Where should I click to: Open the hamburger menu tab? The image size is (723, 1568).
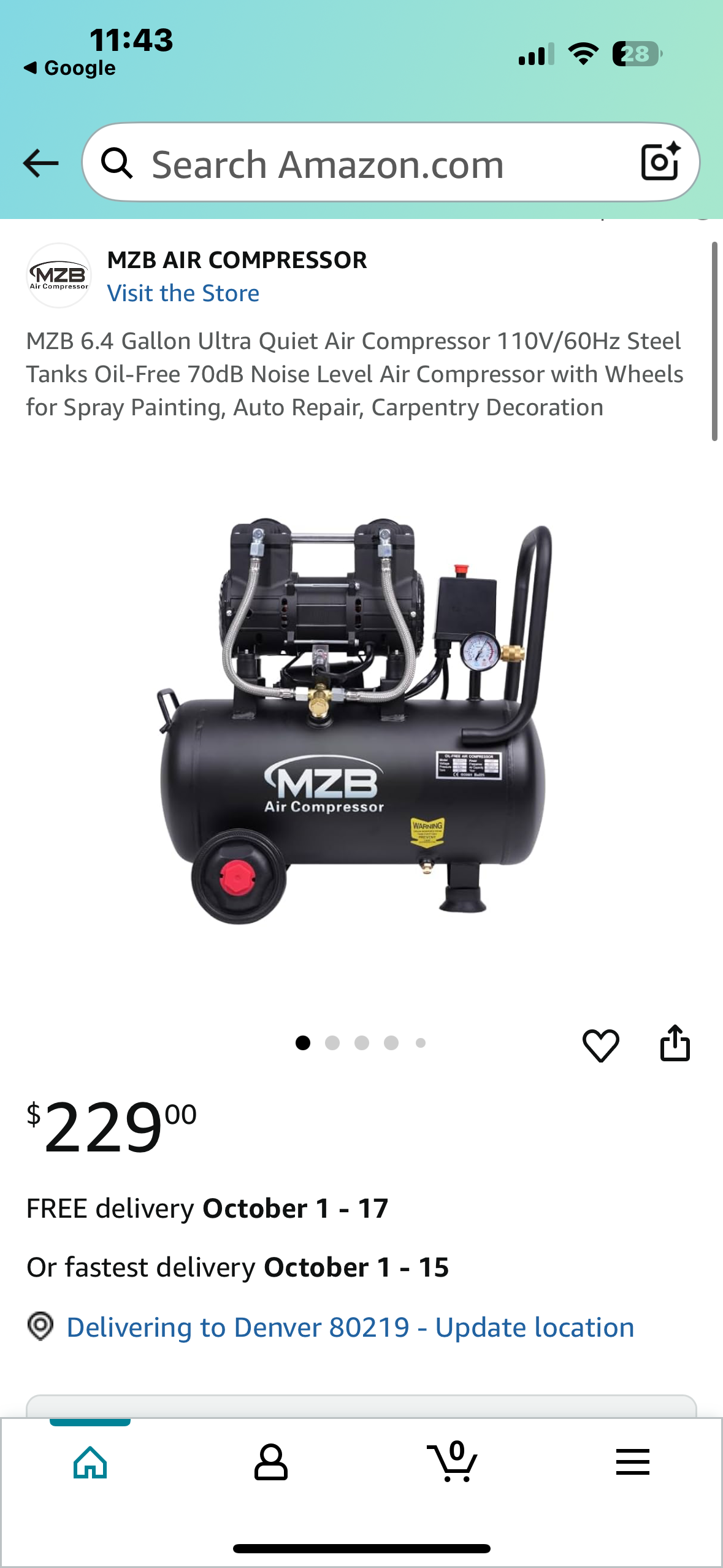coord(632,1463)
